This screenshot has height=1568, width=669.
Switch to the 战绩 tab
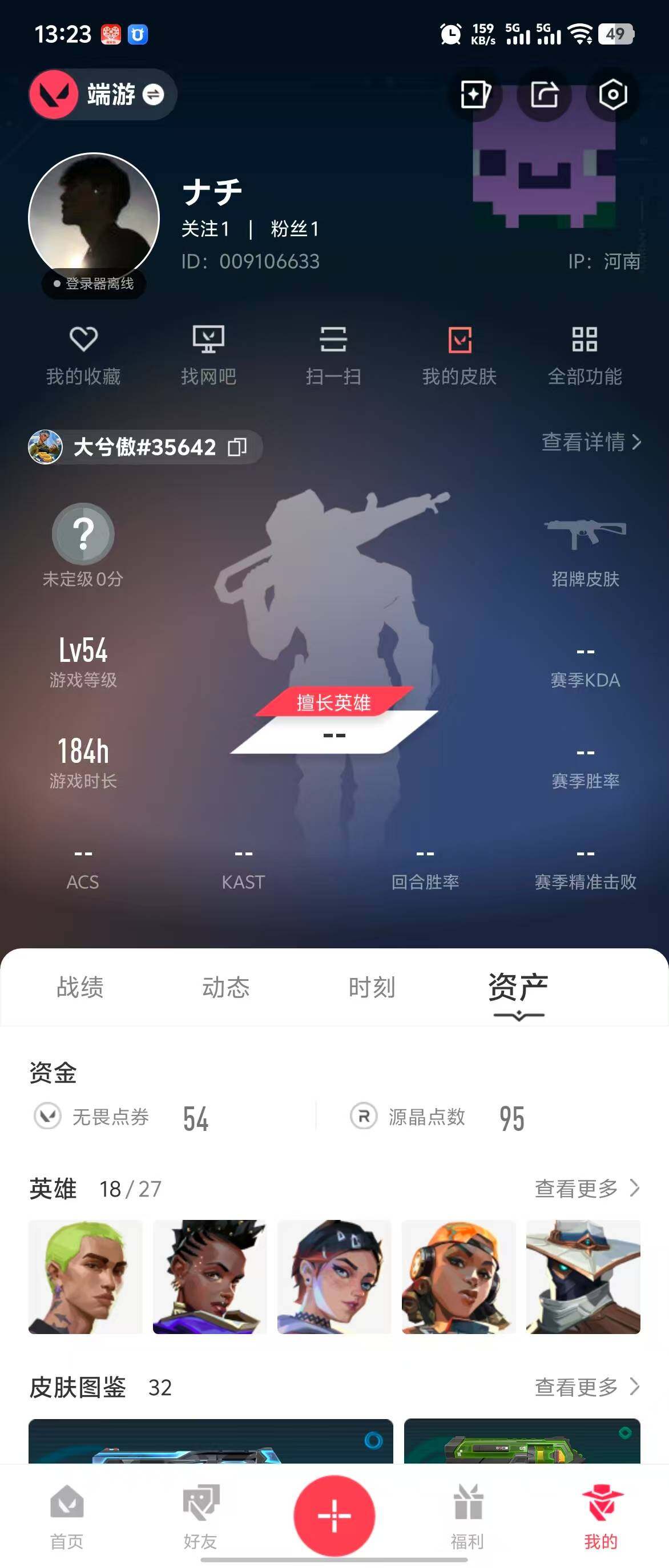[80, 987]
